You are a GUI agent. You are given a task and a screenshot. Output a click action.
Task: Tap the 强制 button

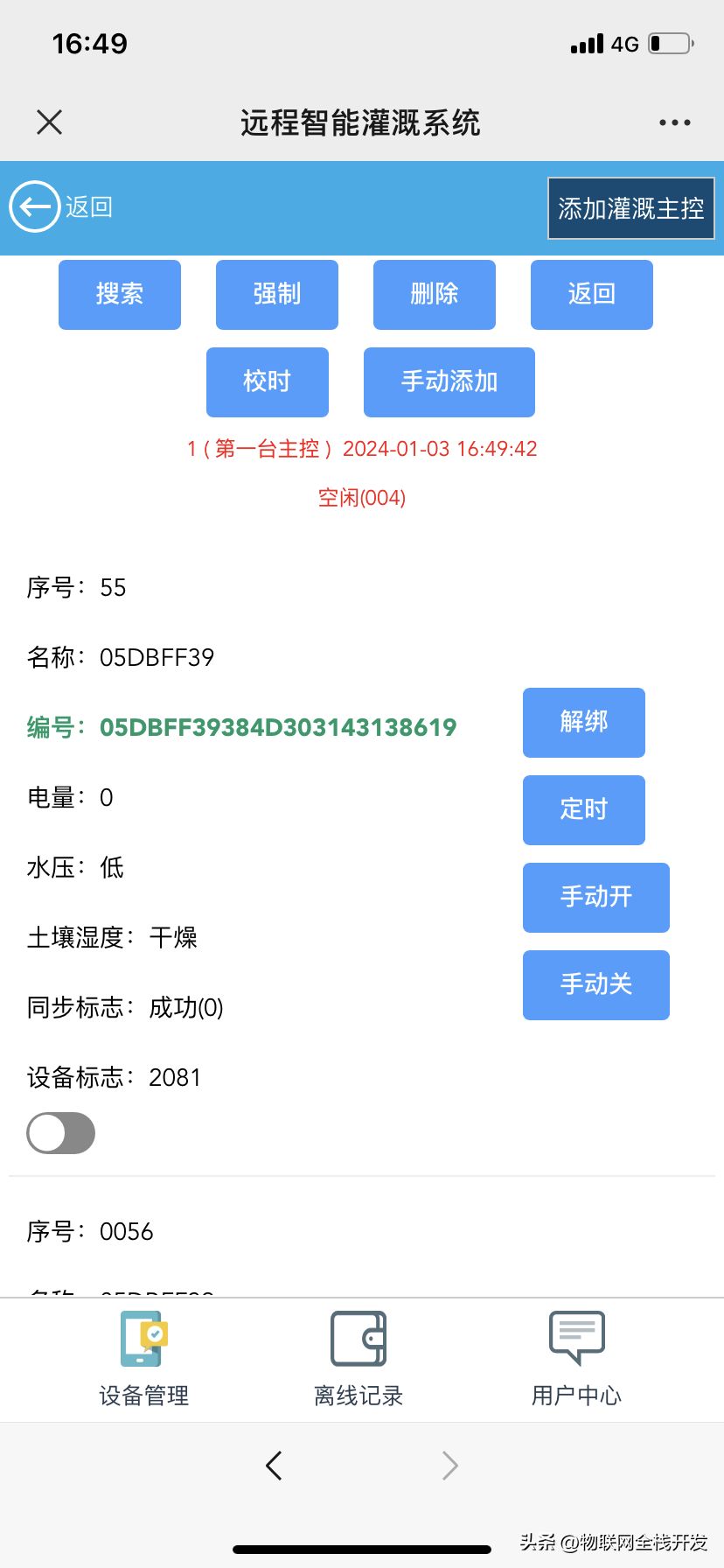click(x=277, y=295)
